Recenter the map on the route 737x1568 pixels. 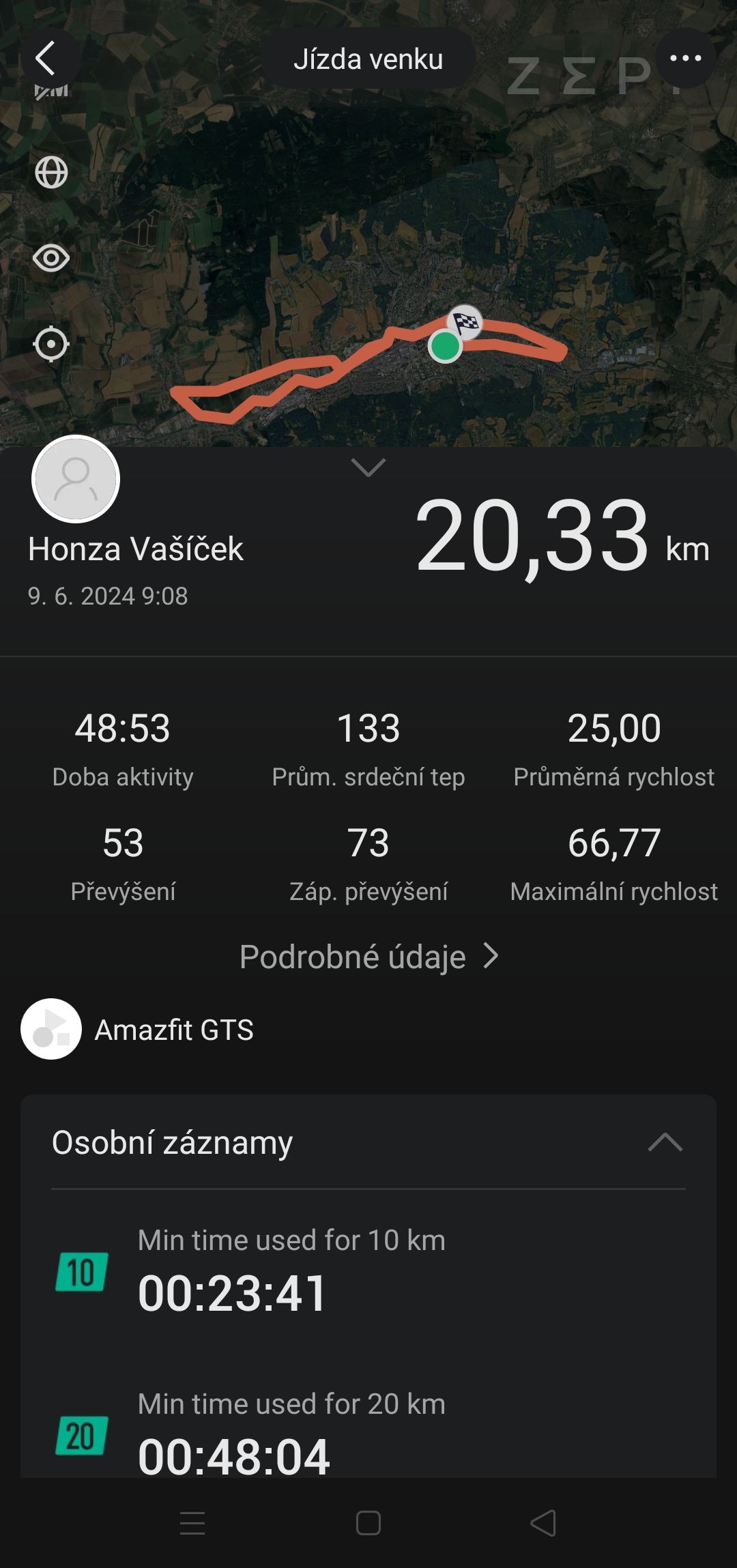coord(51,343)
